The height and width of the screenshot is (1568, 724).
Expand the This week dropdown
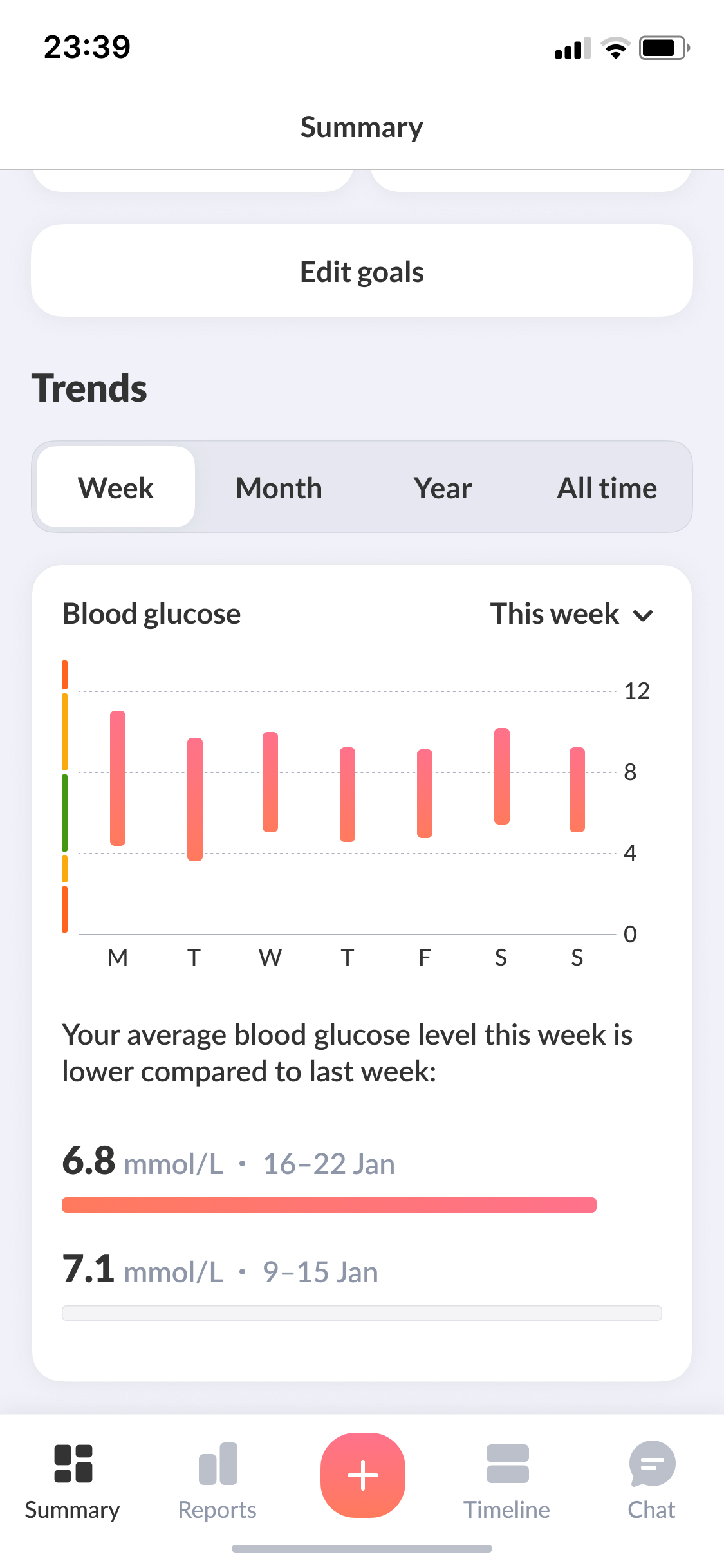pos(571,614)
